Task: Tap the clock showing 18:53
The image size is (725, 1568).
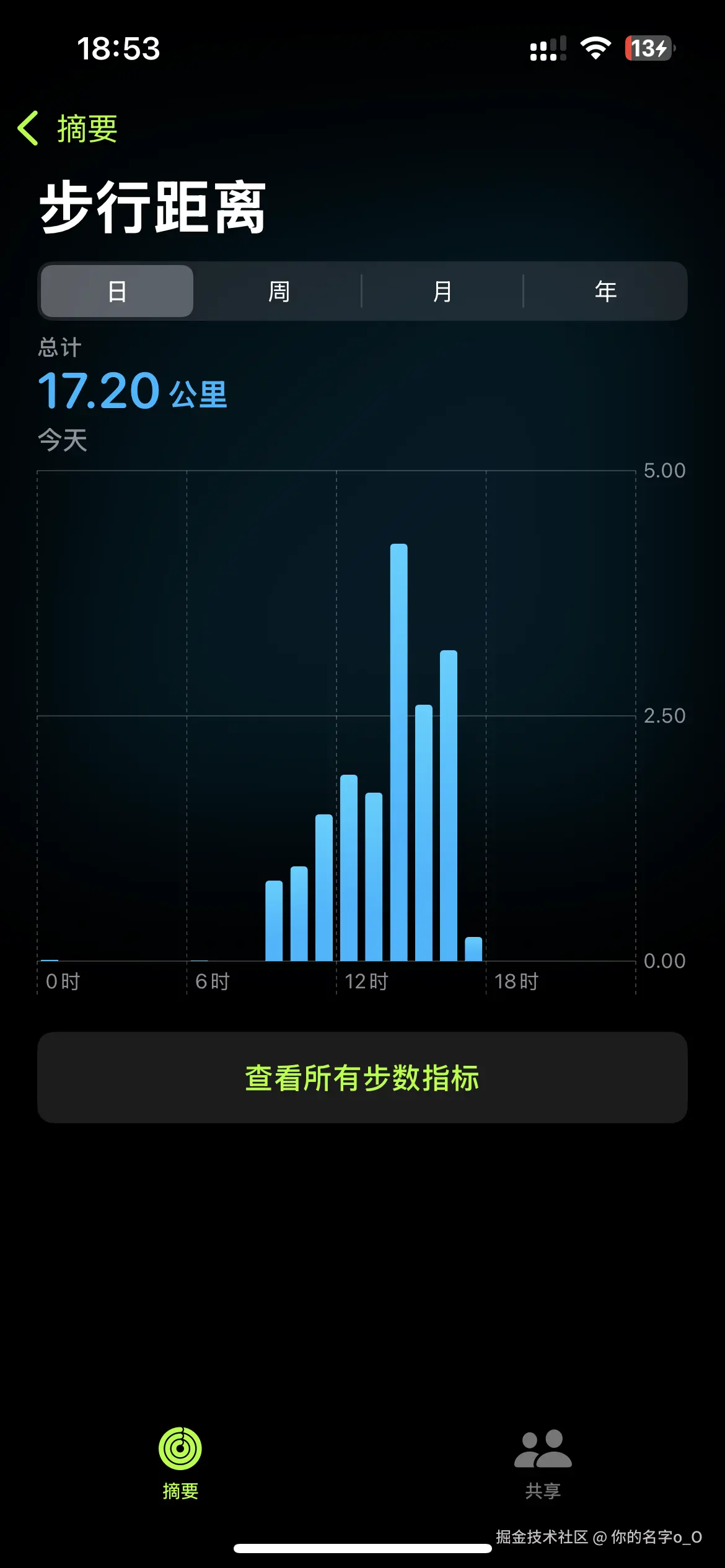Action: pos(121,50)
